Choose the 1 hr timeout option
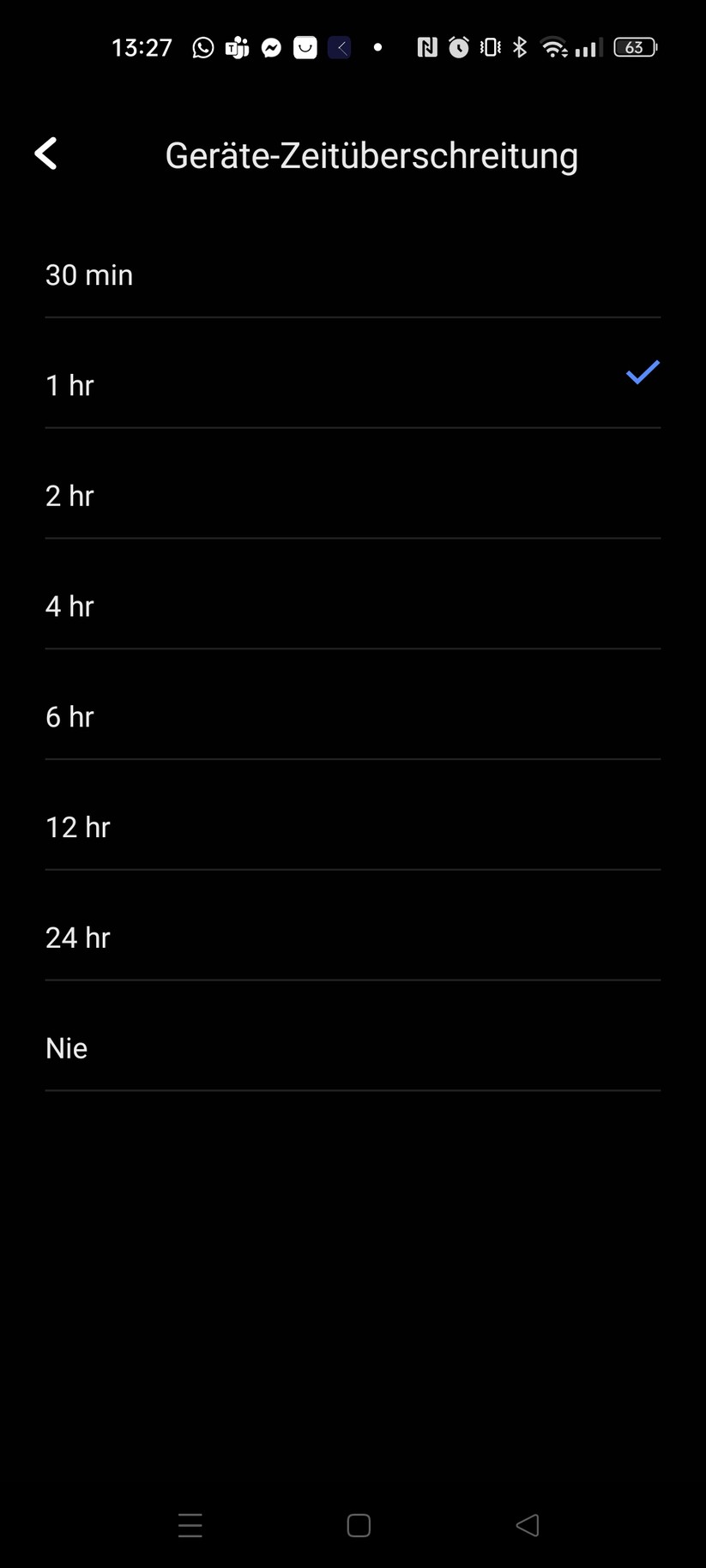 [70, 386]
